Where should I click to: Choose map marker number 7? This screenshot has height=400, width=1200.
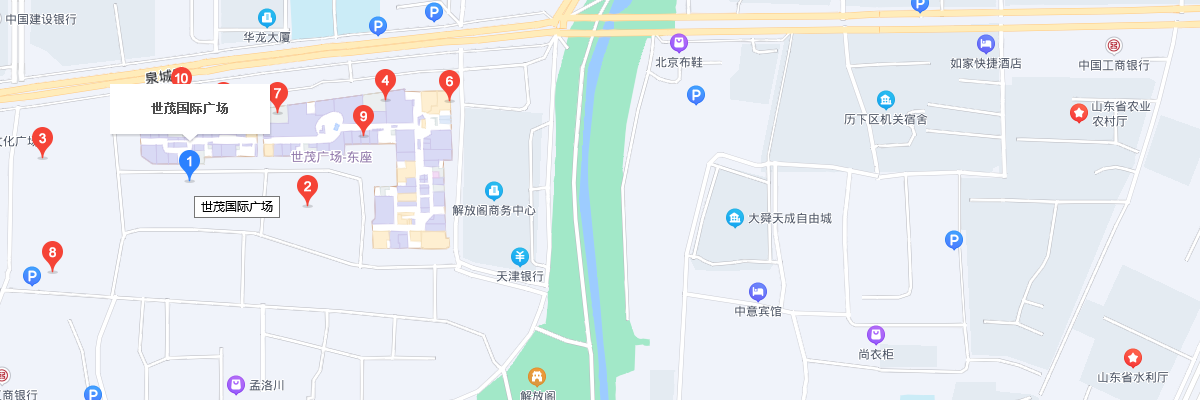278,95
